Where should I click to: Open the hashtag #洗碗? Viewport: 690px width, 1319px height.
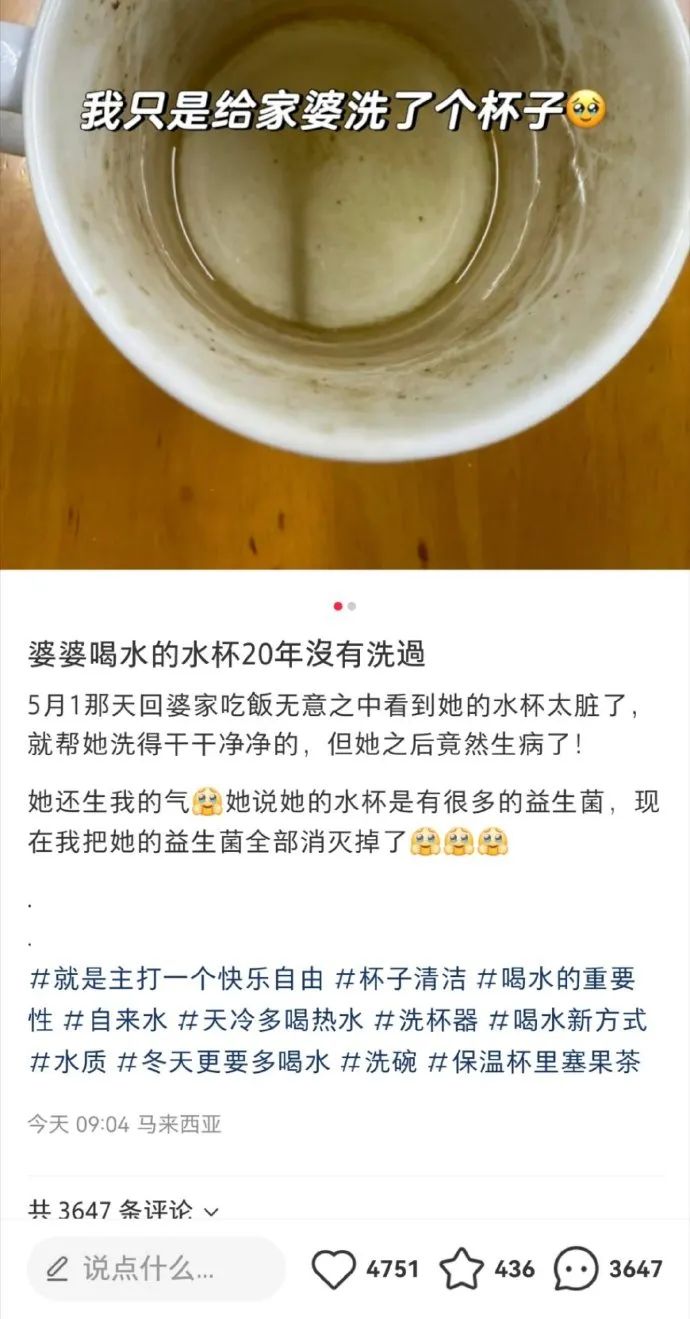pos(379,1062)
